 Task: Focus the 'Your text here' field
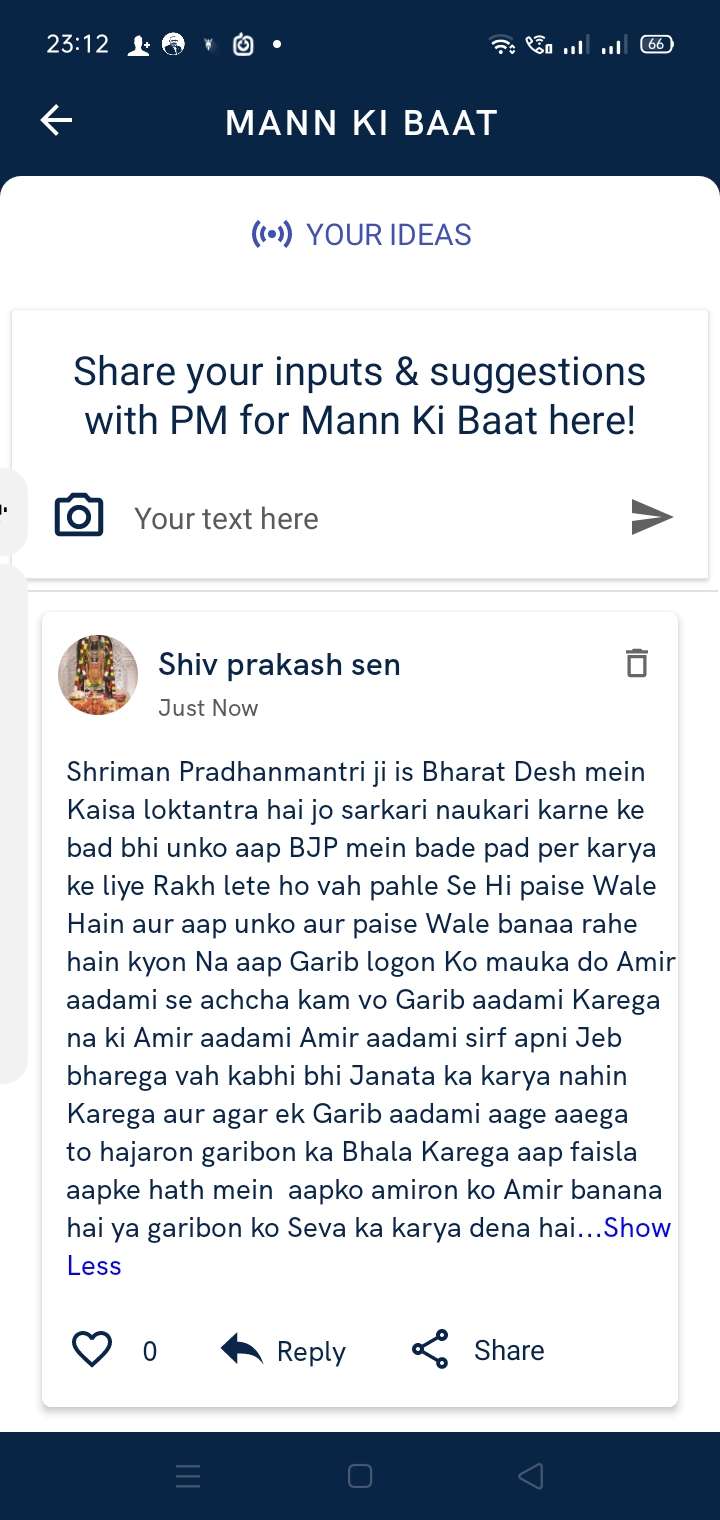(x=370, y=518)
